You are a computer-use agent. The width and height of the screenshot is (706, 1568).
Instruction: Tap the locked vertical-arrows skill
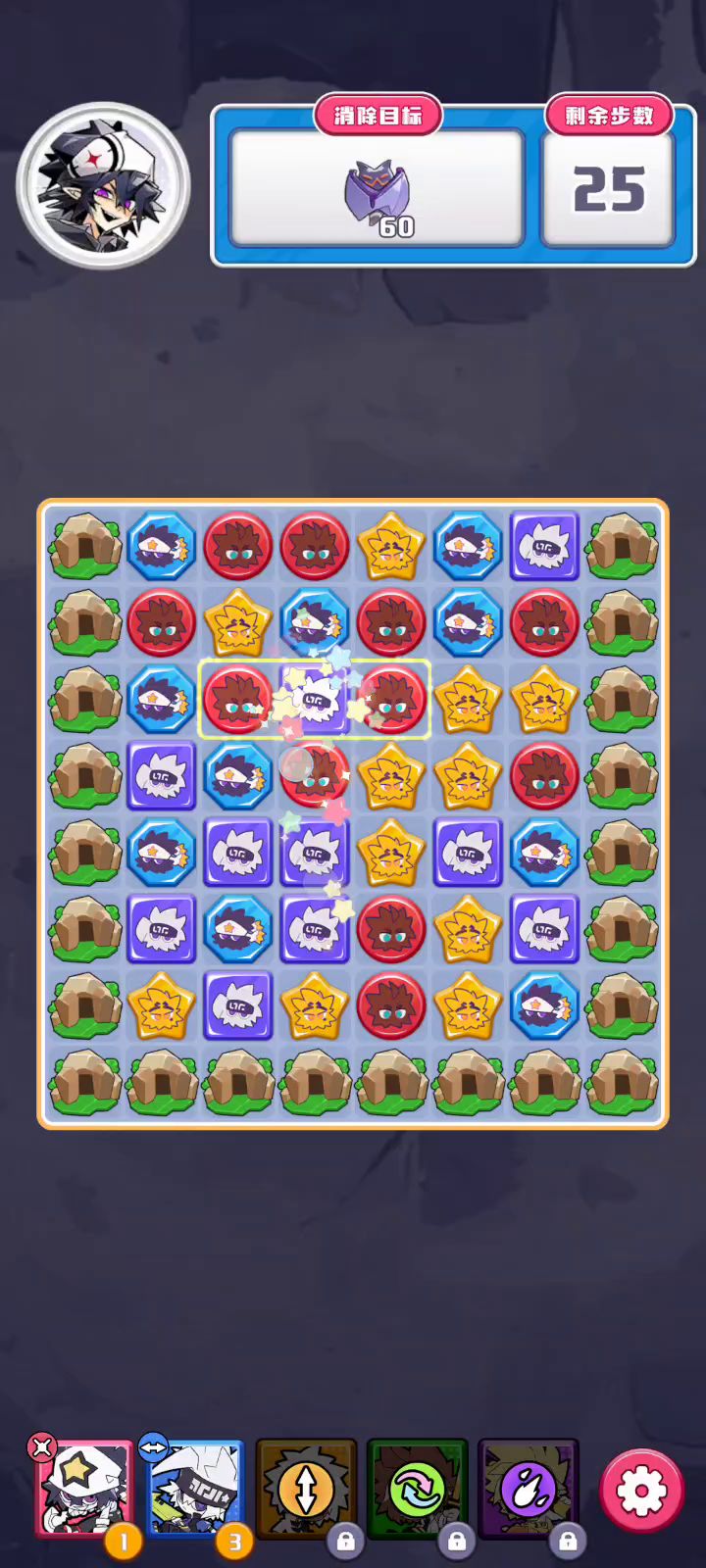(x=306, y=1489)
